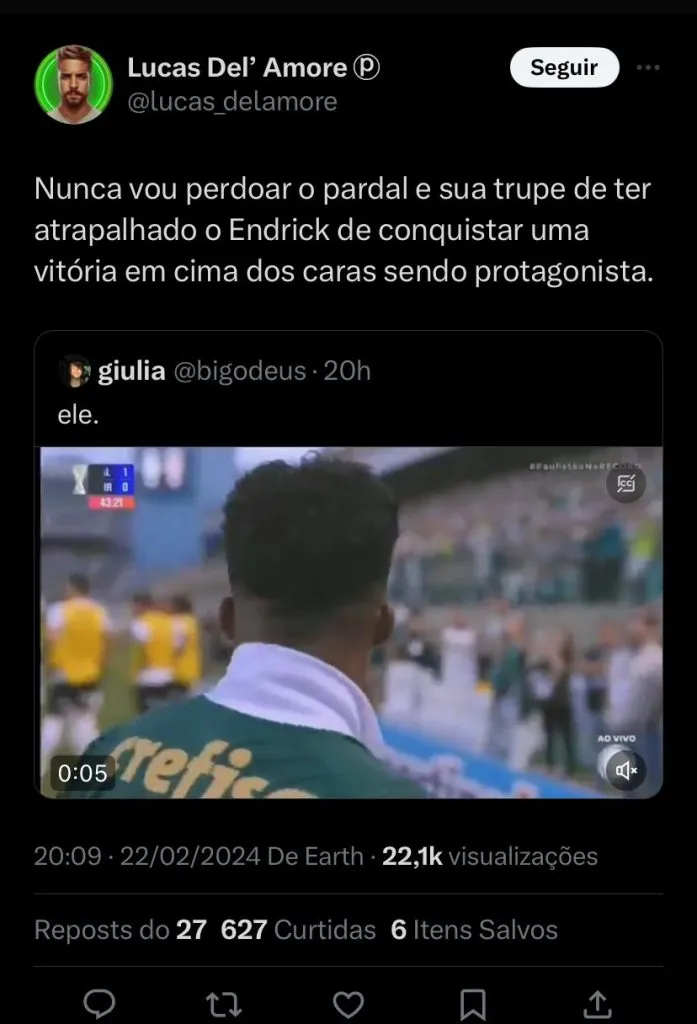Screen dimensions: 697x1024
Task: Bookmark this tweet
Action: [472, 1002]
